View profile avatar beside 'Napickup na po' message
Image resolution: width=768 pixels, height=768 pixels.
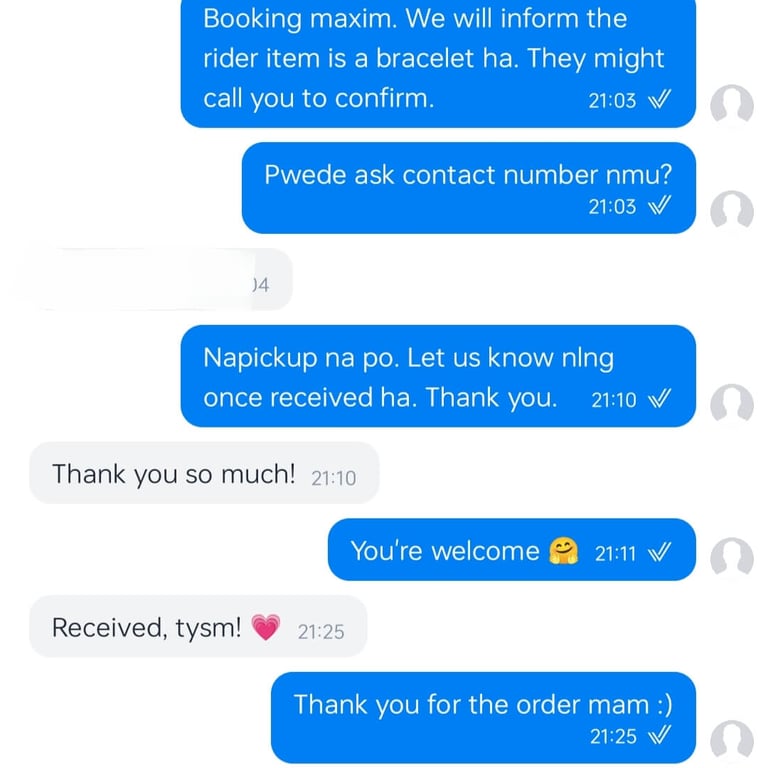click(x=731, y=404)
